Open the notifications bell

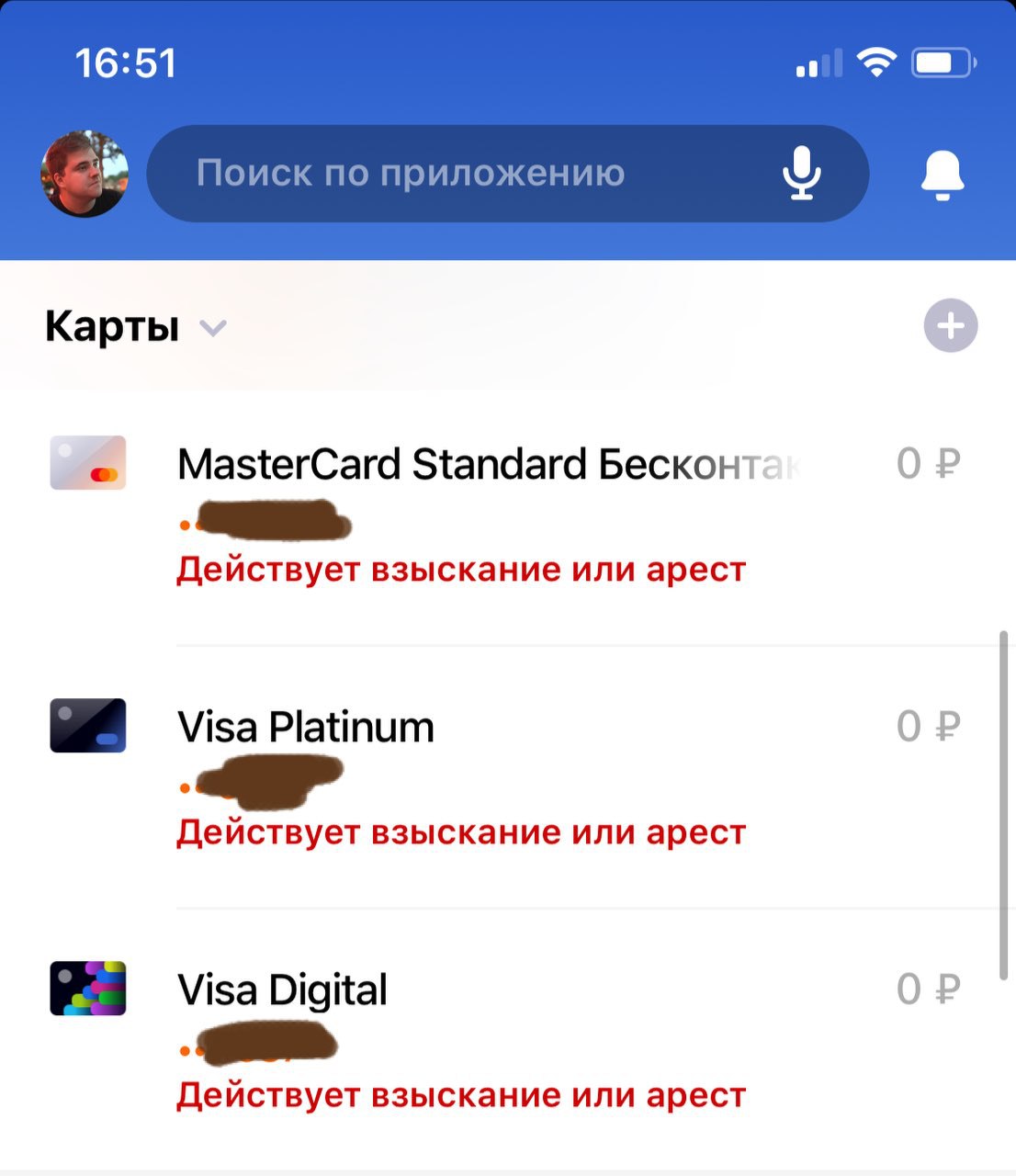pyautogui.click(x=942, y=174)
